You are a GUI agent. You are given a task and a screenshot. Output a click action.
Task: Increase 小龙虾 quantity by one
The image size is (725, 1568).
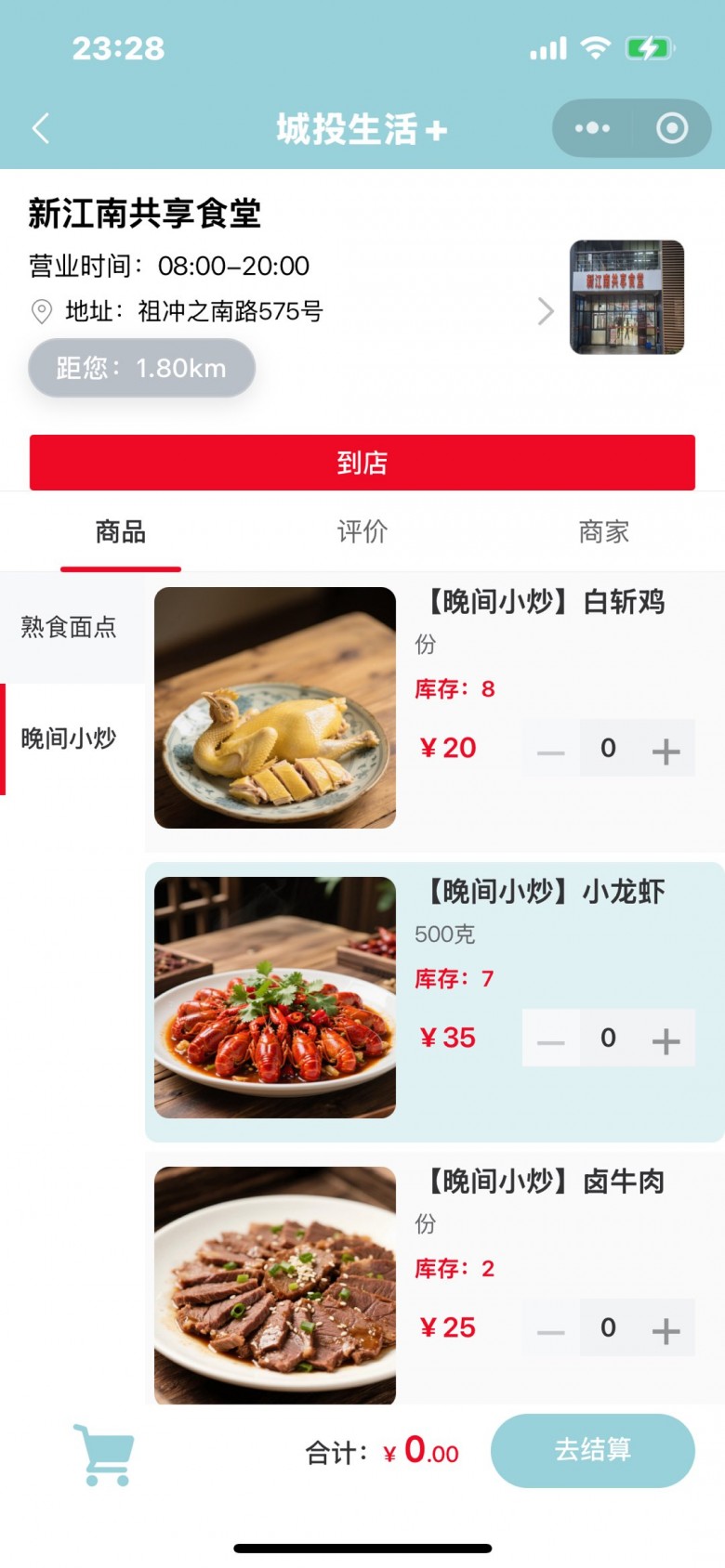click(x=666, y=1039)
